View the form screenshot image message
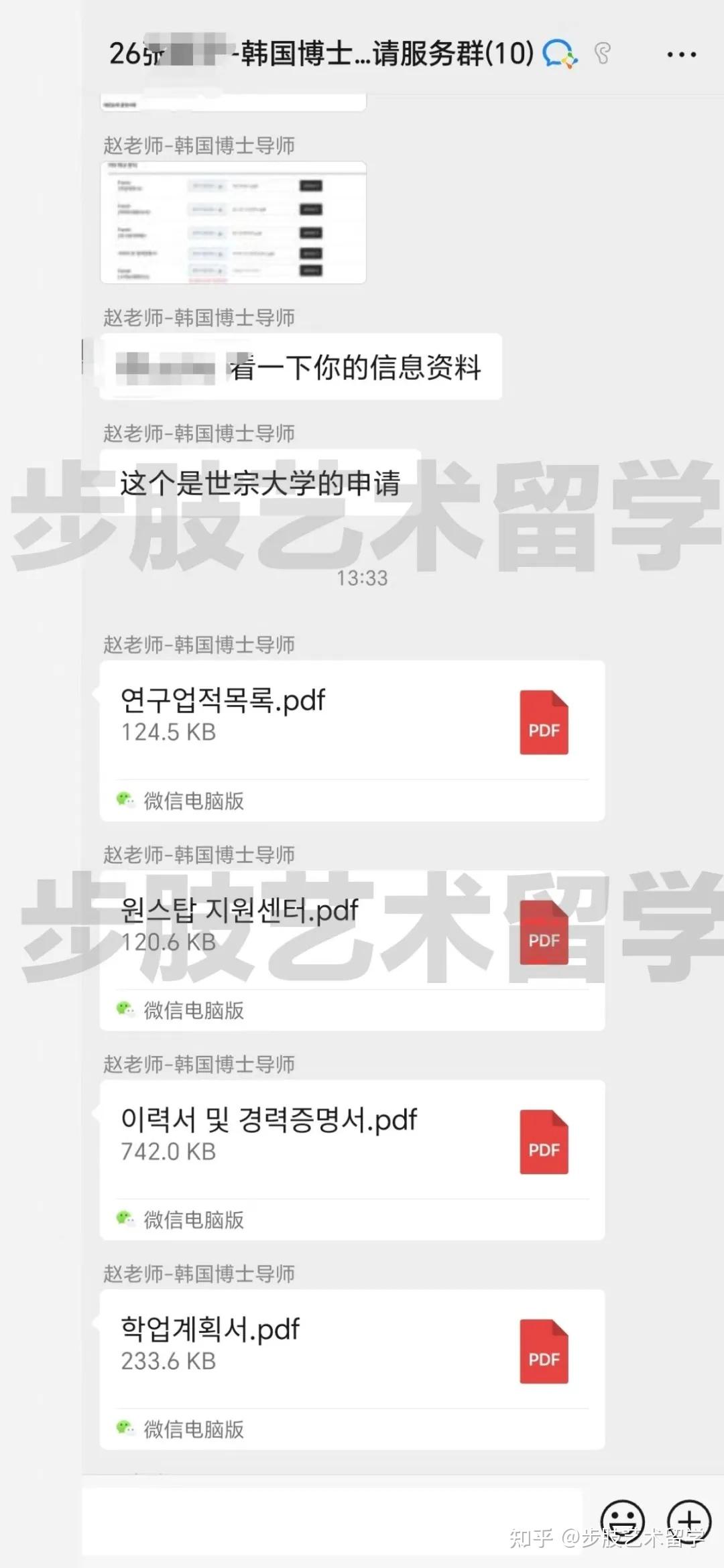Screen dimensions: 724x1568 [x=233, y=222]
